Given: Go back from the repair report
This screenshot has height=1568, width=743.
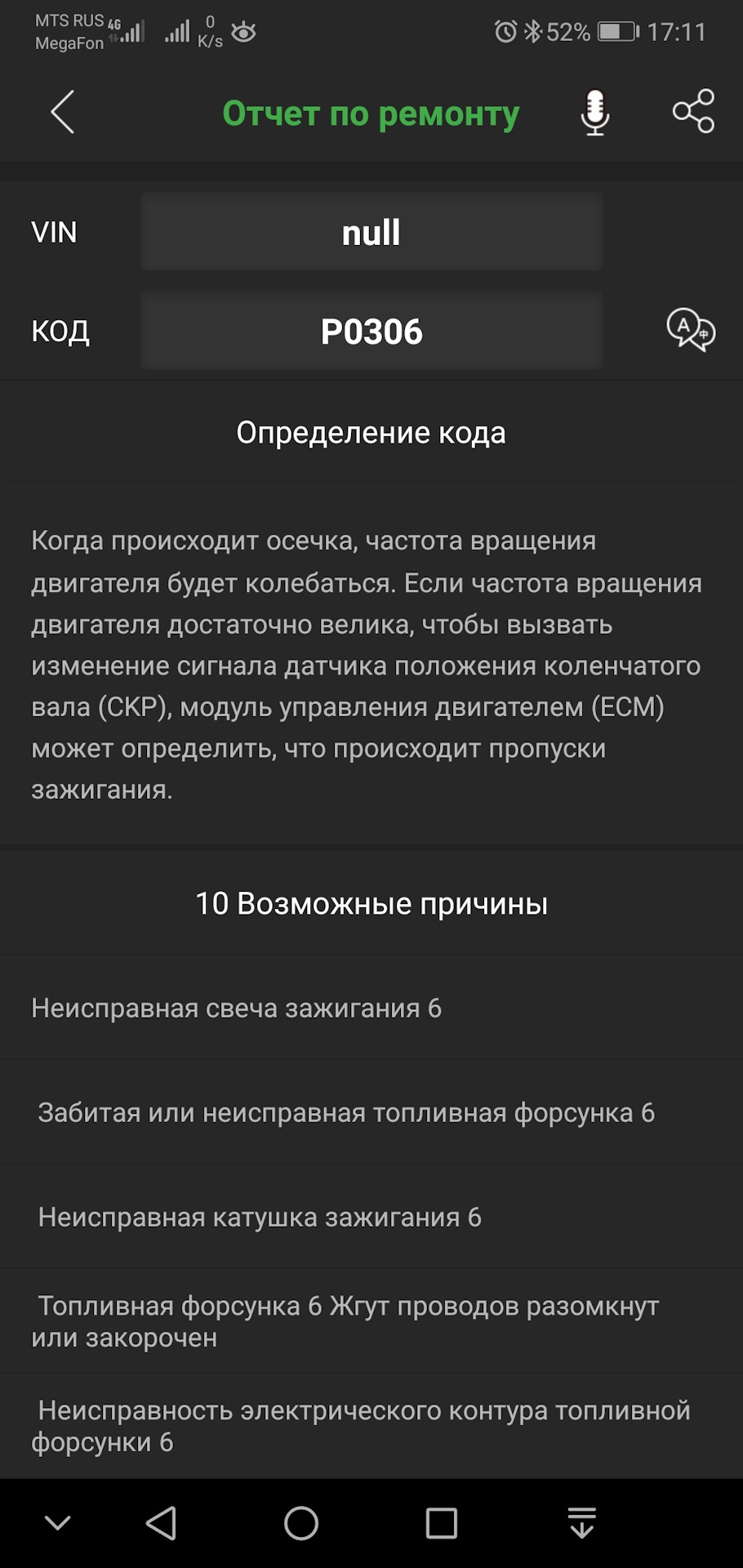Looking at the screenshot, I should [x=62, y=112].
